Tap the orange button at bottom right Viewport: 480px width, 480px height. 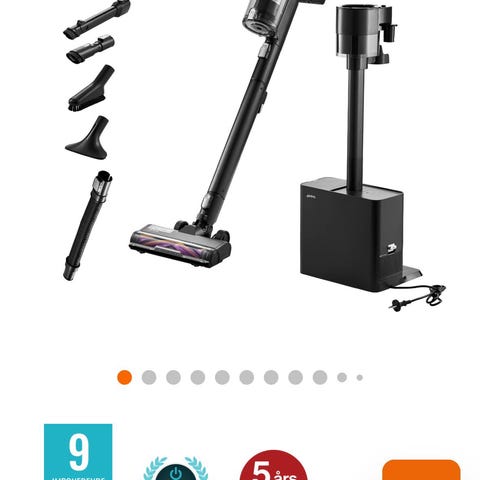point(421,470)
